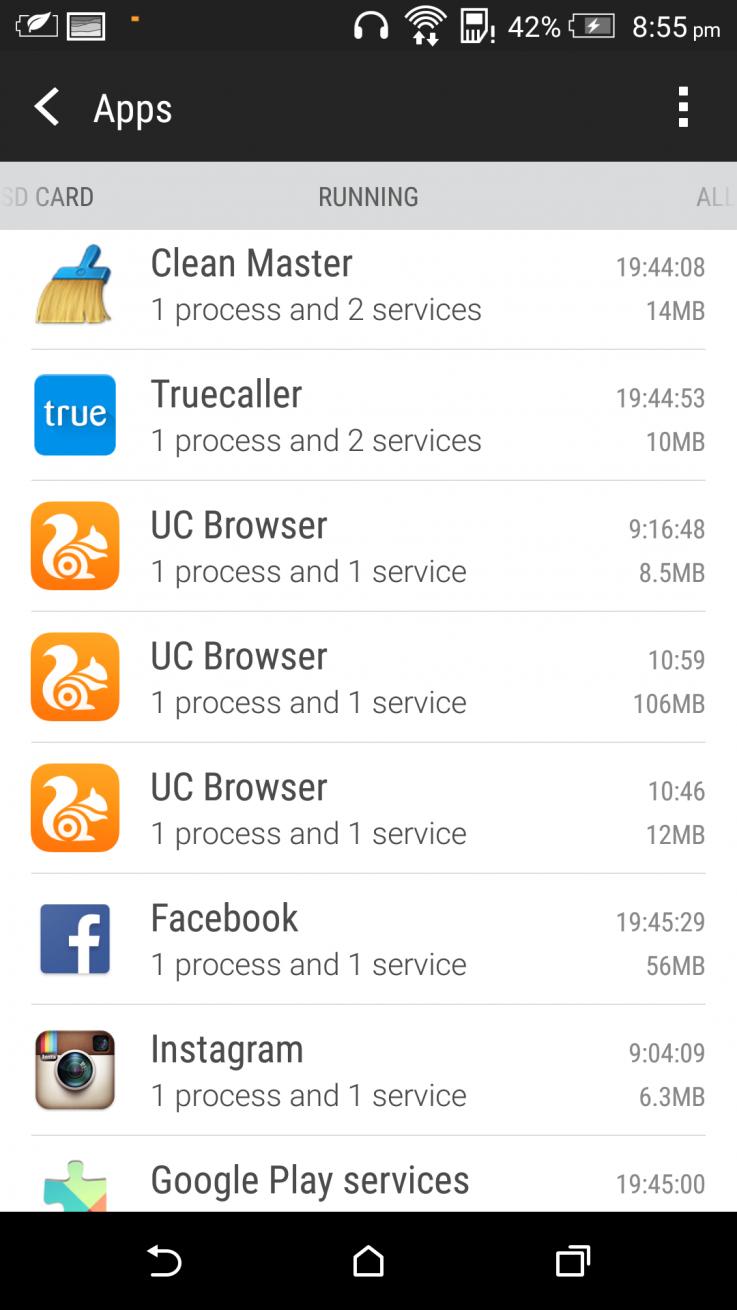Open the UC Browser entry using 12MB

[368, 809]
